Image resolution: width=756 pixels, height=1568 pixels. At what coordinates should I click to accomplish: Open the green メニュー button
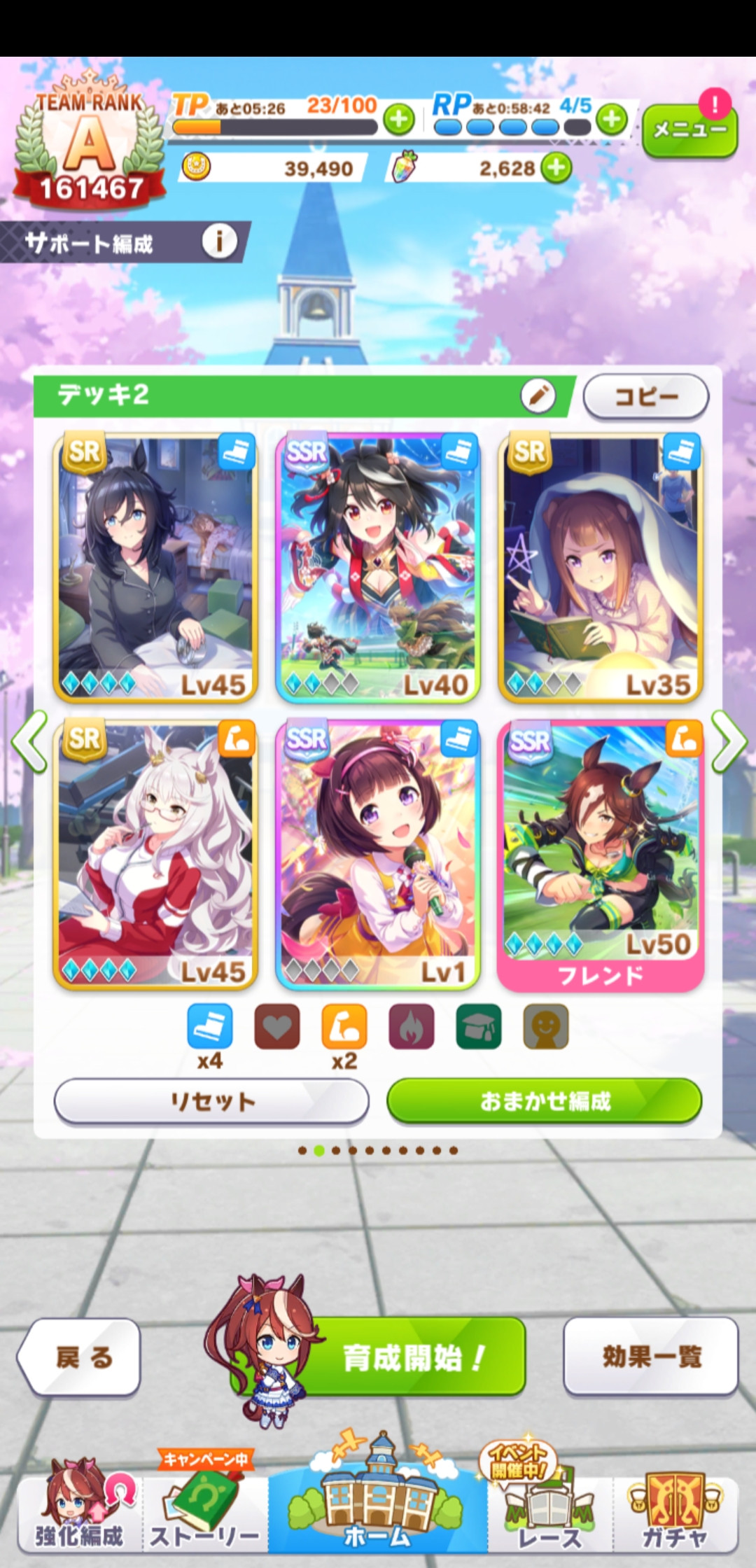coord(689,130)
